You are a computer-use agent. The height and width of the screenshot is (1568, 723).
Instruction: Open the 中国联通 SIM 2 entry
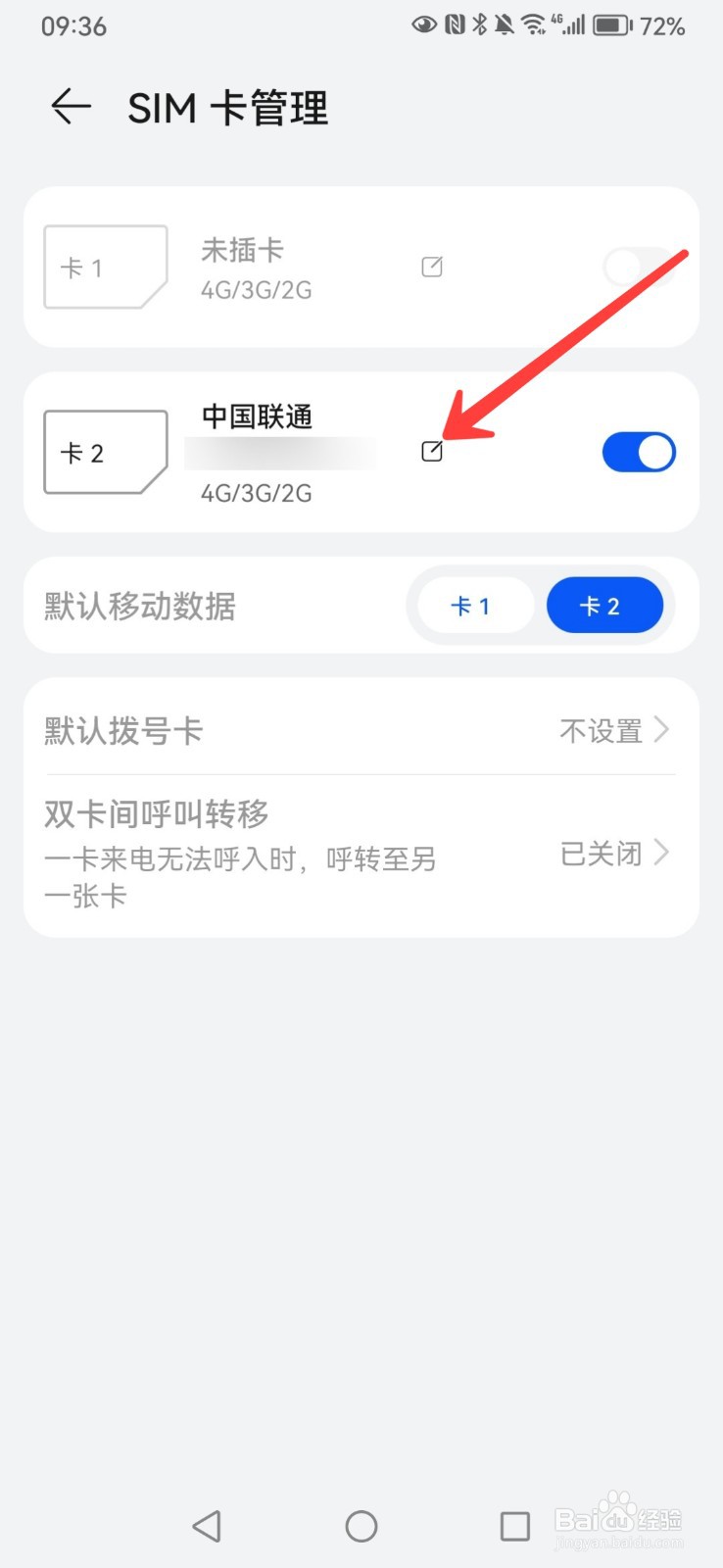(x=255, y=452)
